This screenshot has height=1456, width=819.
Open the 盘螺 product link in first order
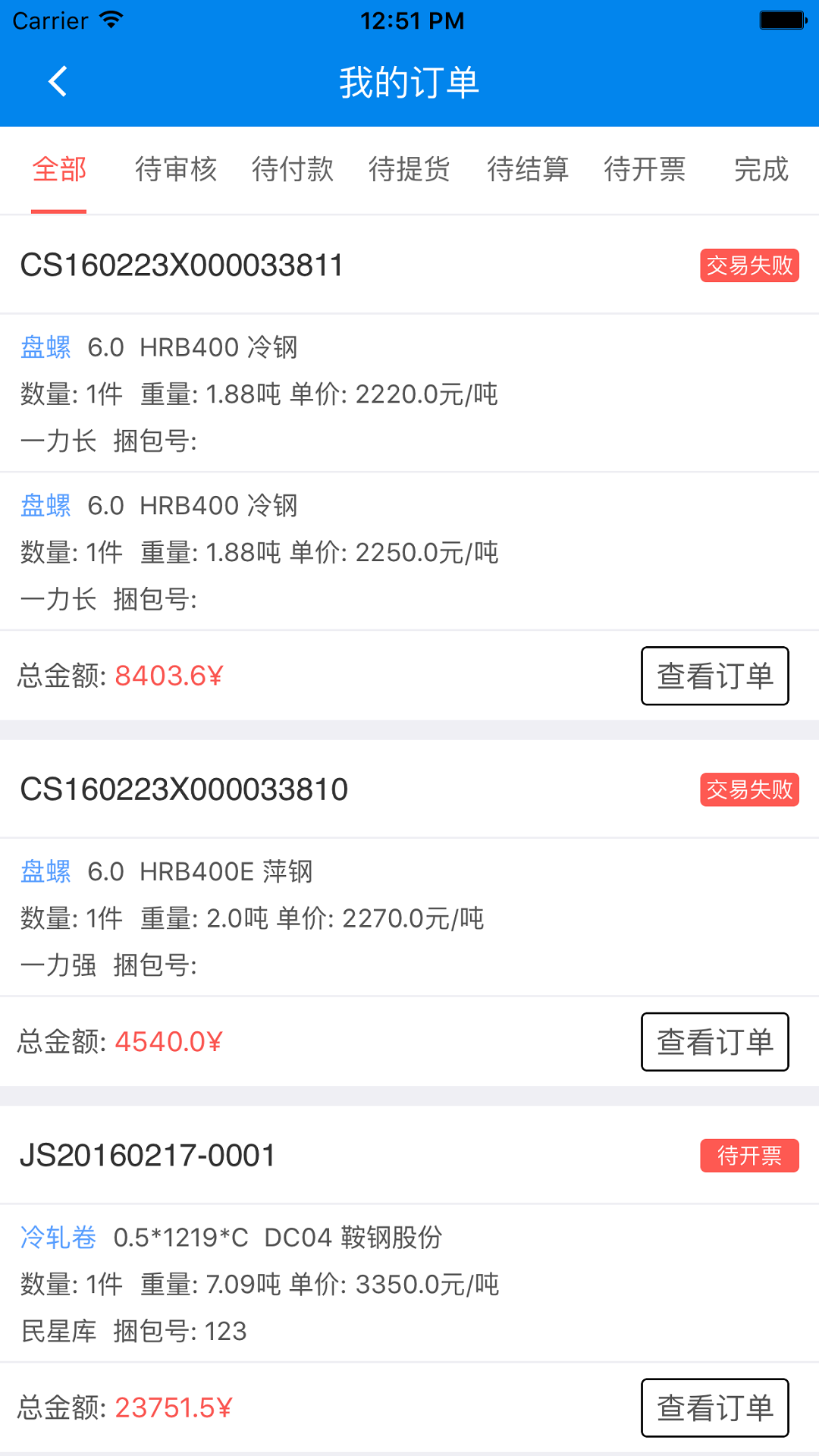pyautogui.click(x=44, y=347)
